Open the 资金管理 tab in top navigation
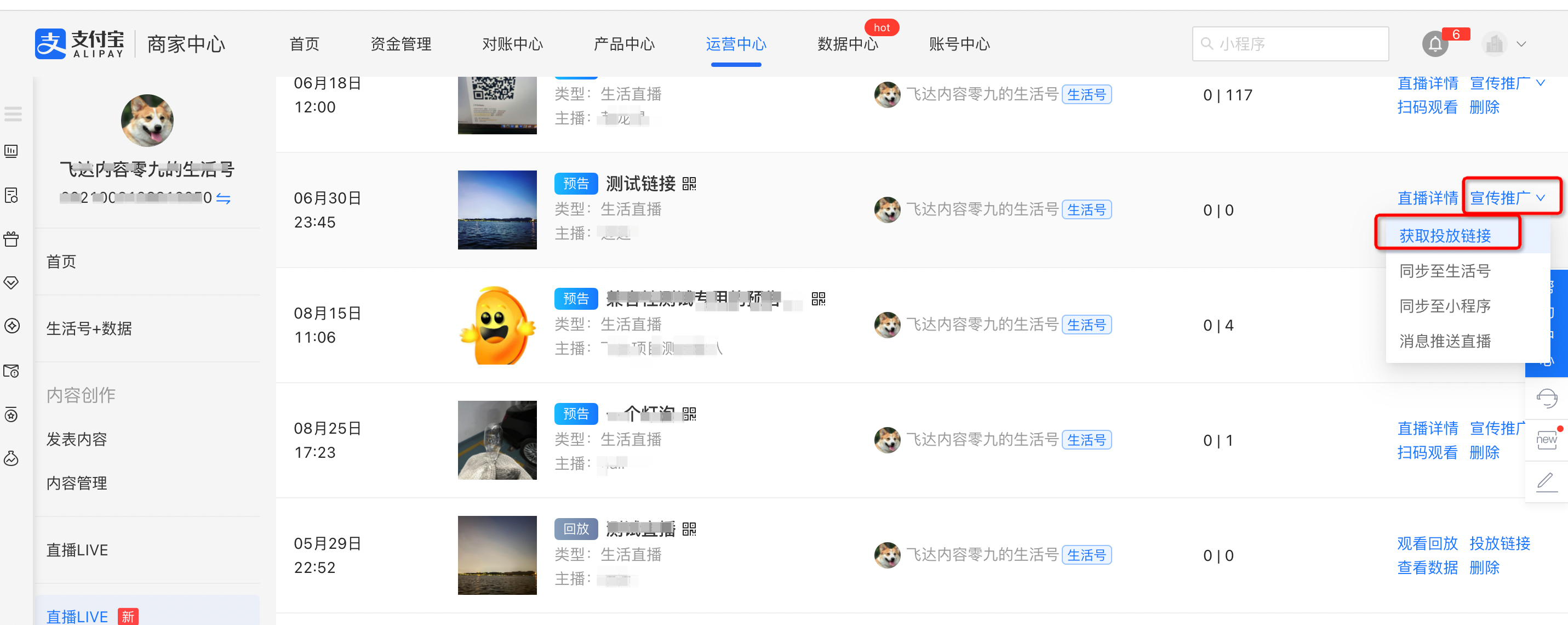The width and height of the screenshot is (1568, 625). pyautogui.click(x=400, y=44)
